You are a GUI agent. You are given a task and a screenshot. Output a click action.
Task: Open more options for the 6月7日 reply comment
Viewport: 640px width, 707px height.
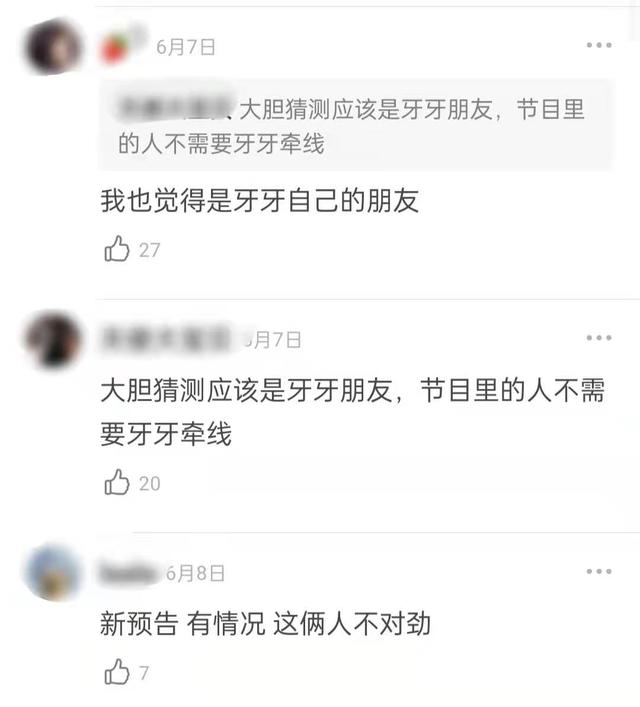[x=599, y=46]
